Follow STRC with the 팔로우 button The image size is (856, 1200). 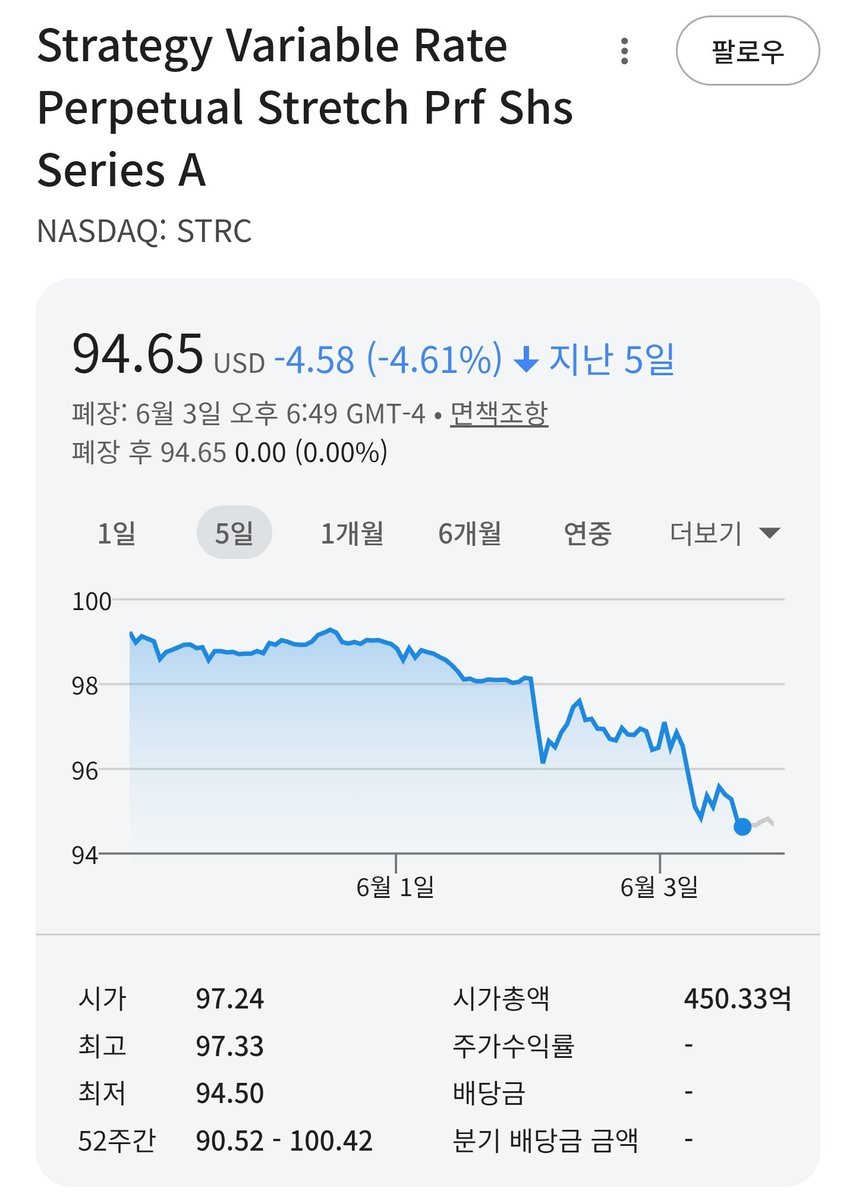(x=748, y=51)
